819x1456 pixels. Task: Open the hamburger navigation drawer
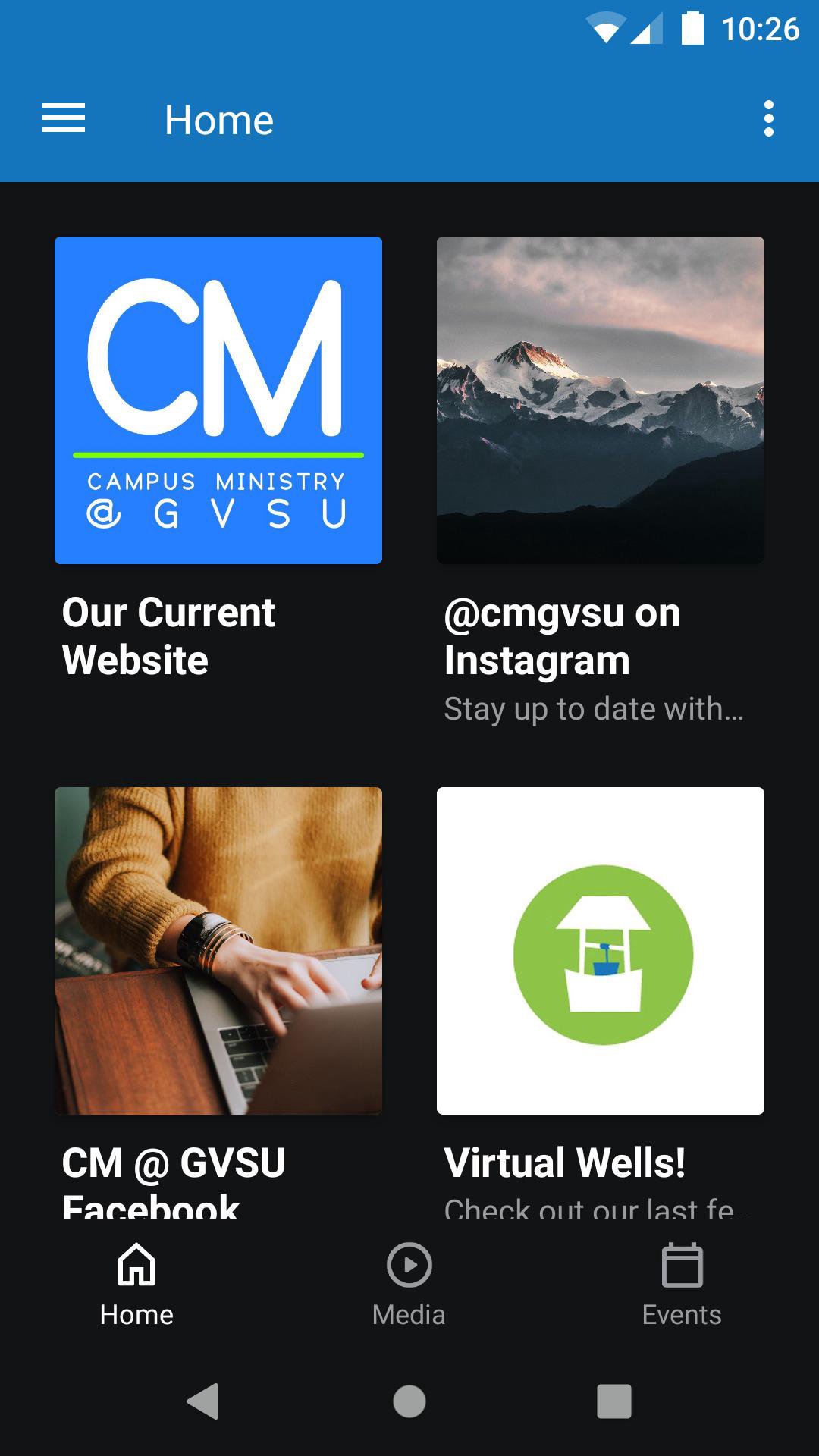(x=64, y=119)
